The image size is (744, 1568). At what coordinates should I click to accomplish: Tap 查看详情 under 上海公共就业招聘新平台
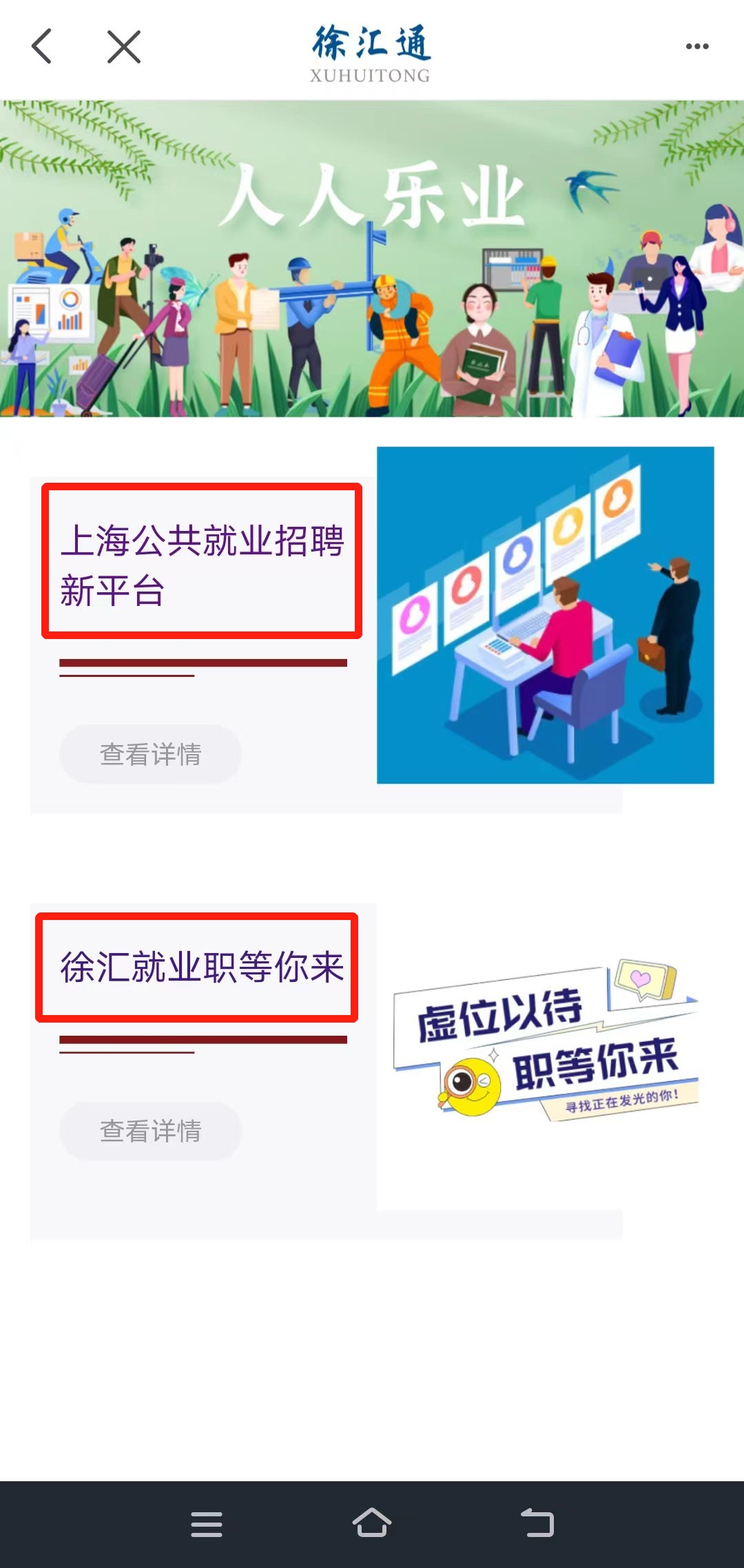click(x=150, y=754)
